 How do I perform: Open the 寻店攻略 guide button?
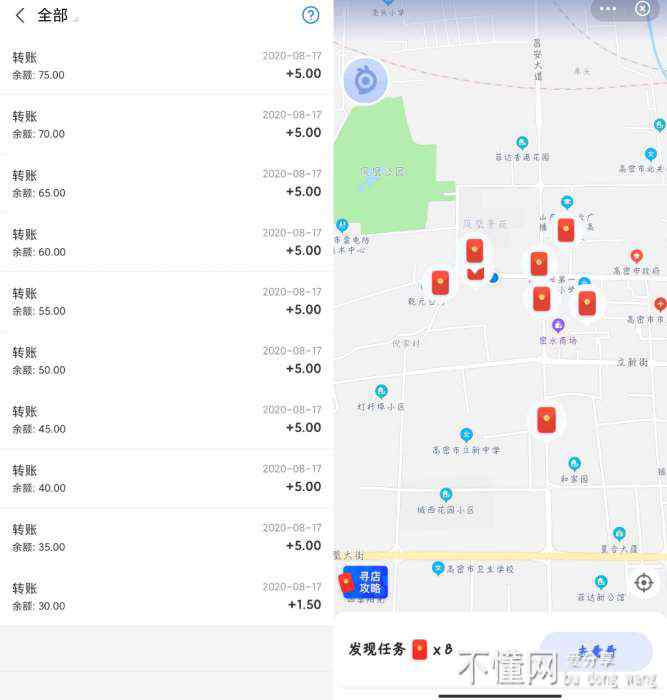click(365, 582)
